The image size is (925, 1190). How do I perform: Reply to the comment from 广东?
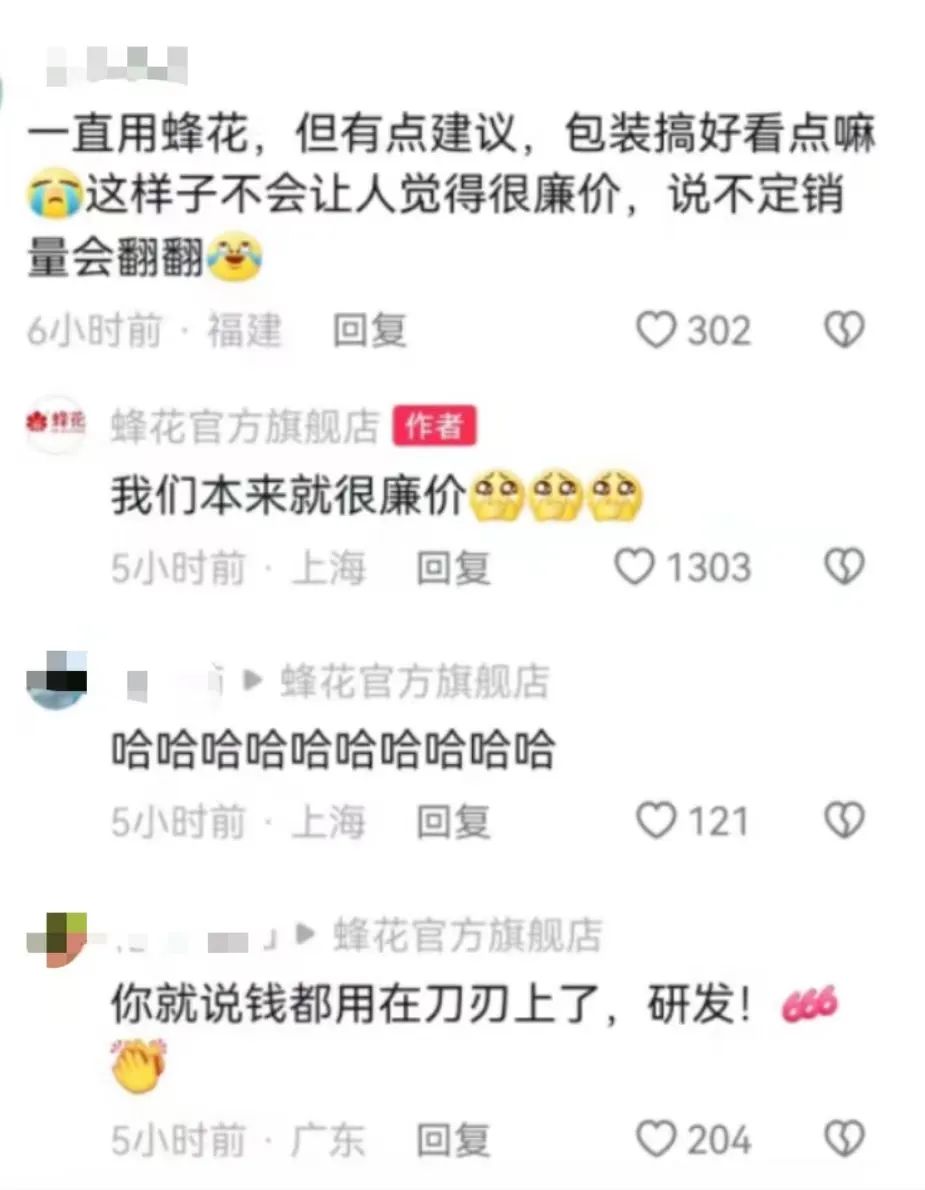pyautogui.click(x=453, y=1139)
